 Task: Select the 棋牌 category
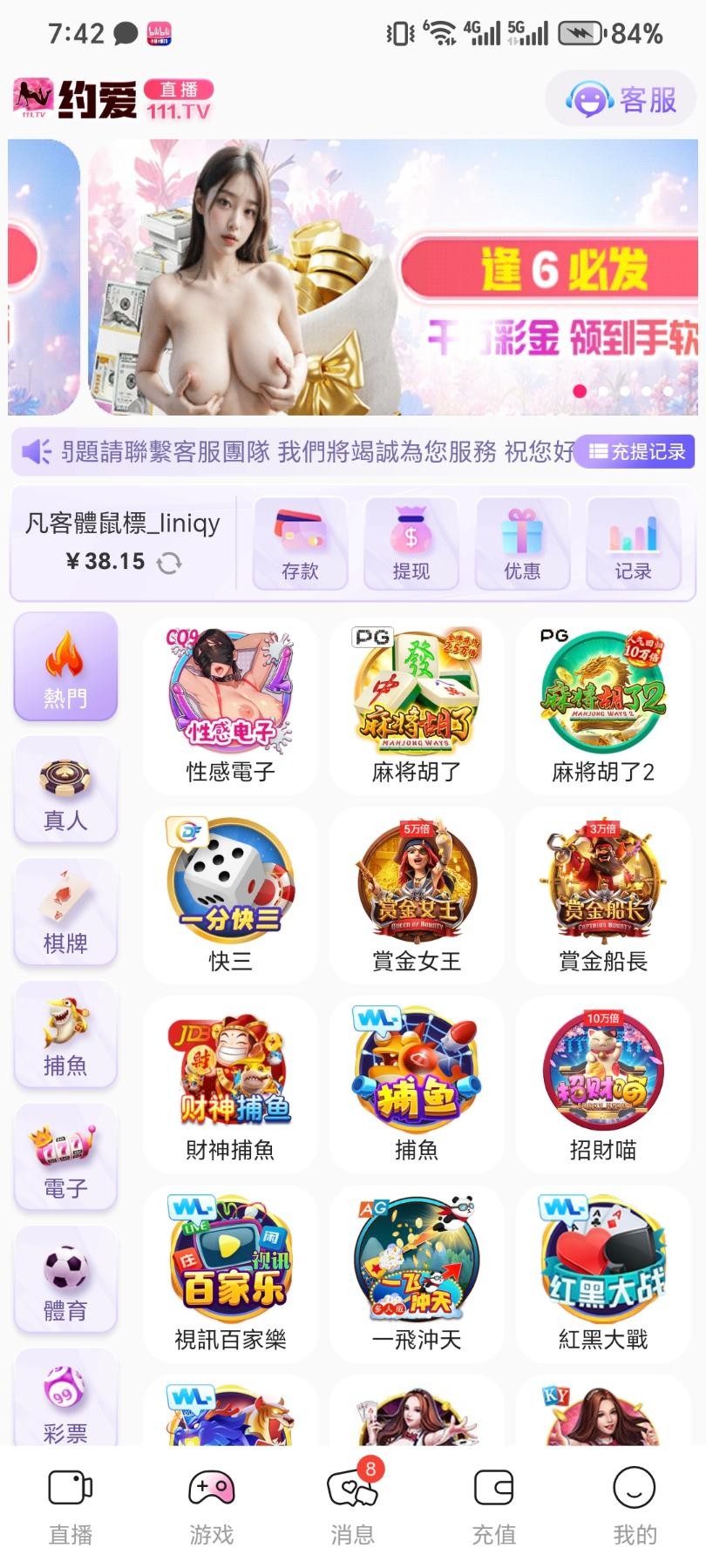point(65,912)
